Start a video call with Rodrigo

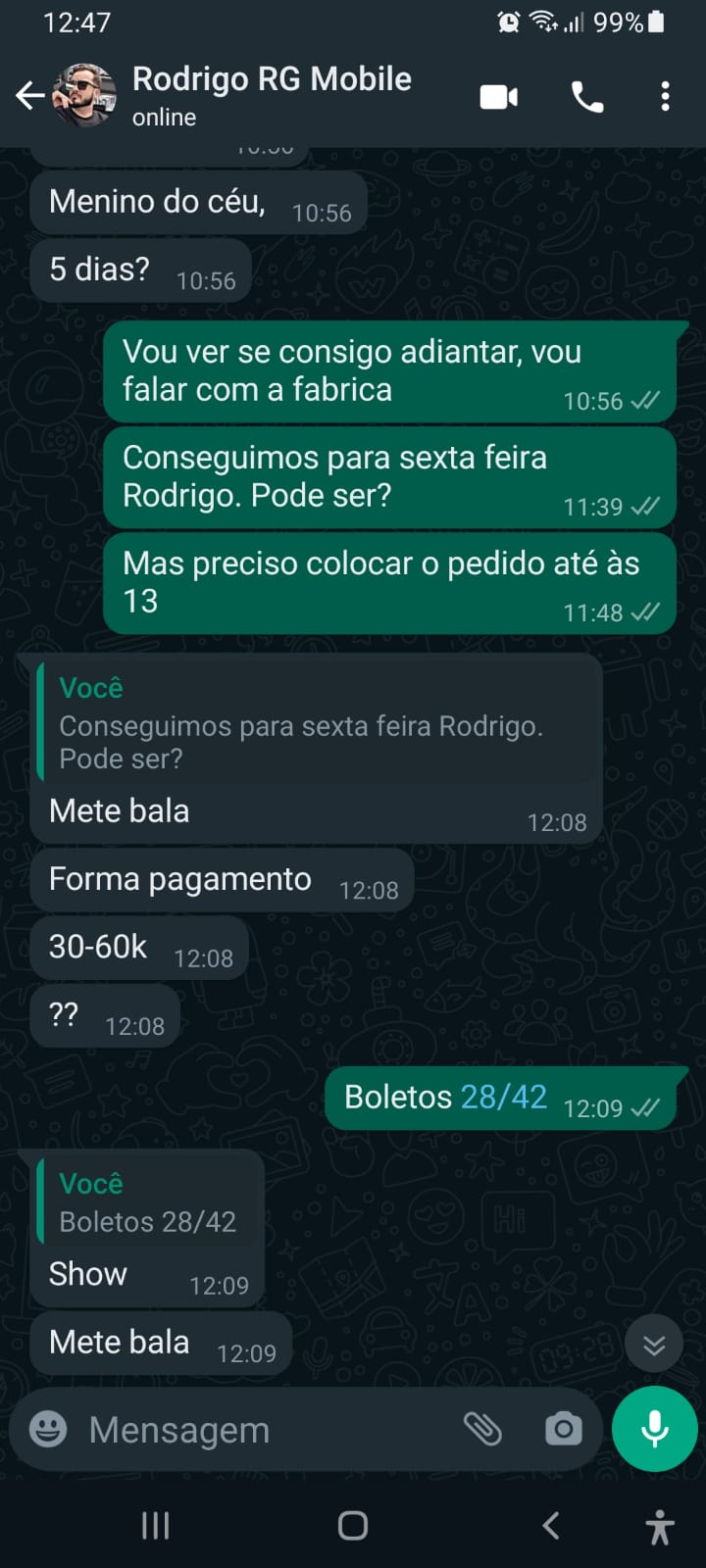[x=498, y=97]
